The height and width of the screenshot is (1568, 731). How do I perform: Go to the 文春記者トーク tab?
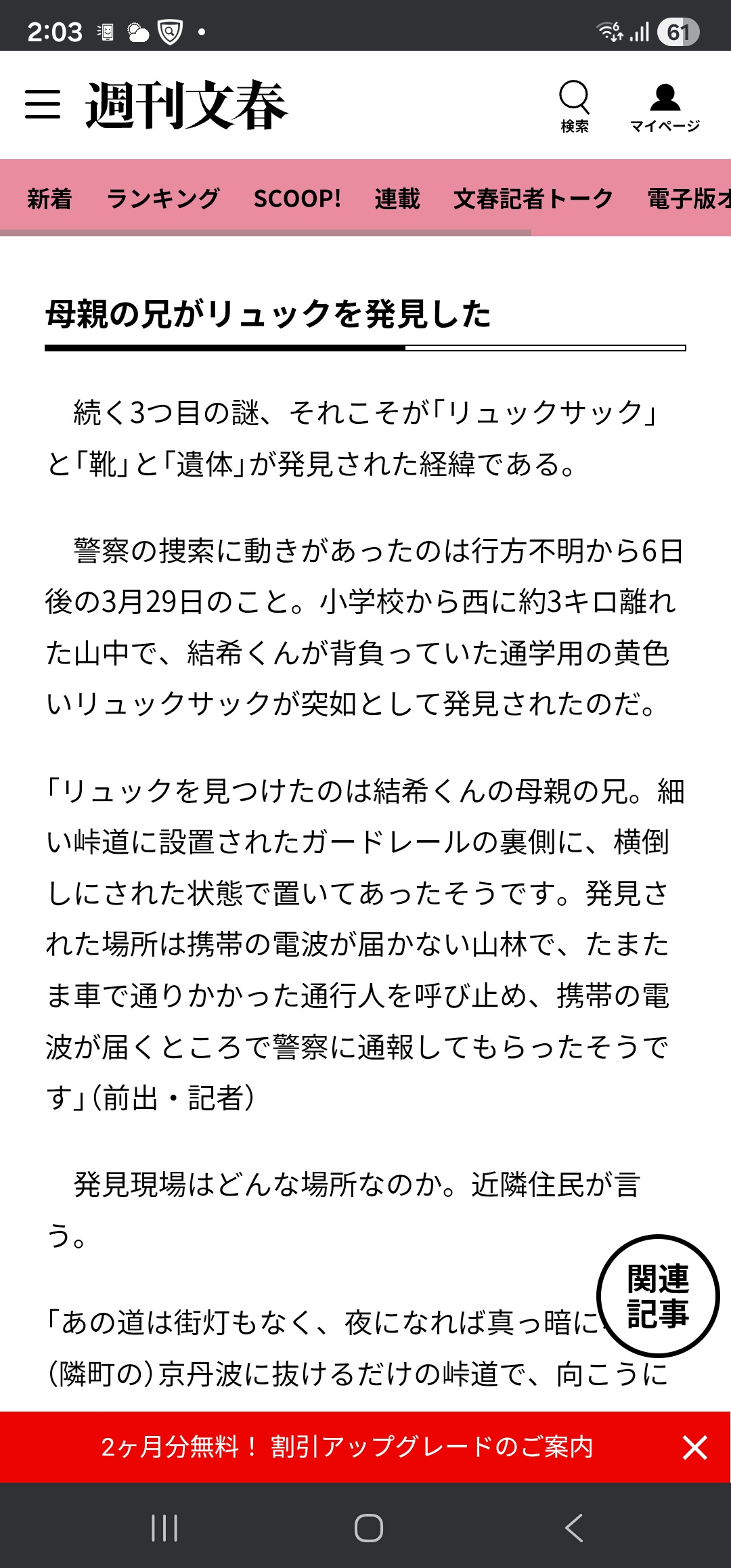click(x=533, y=198)
